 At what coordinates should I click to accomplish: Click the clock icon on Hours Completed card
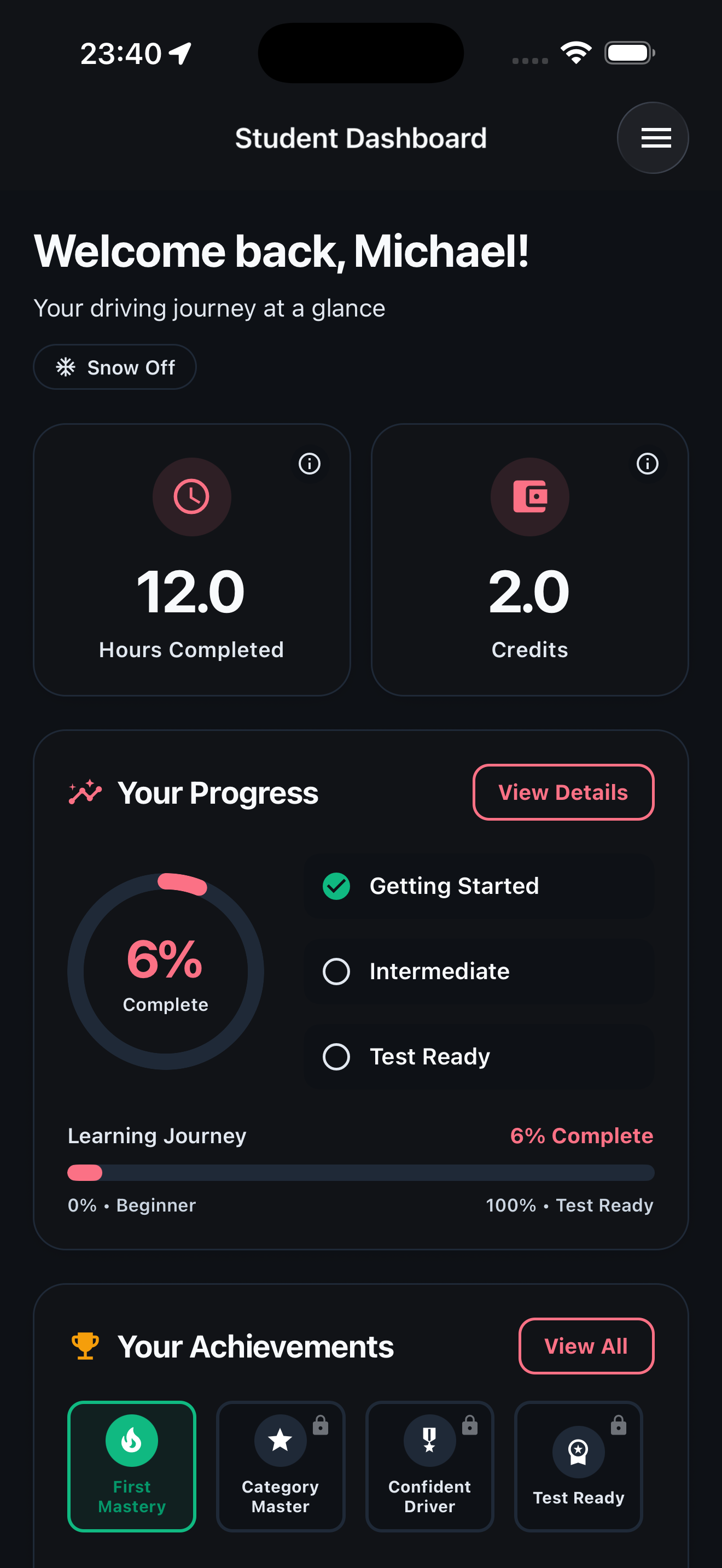tap(192, 496)
